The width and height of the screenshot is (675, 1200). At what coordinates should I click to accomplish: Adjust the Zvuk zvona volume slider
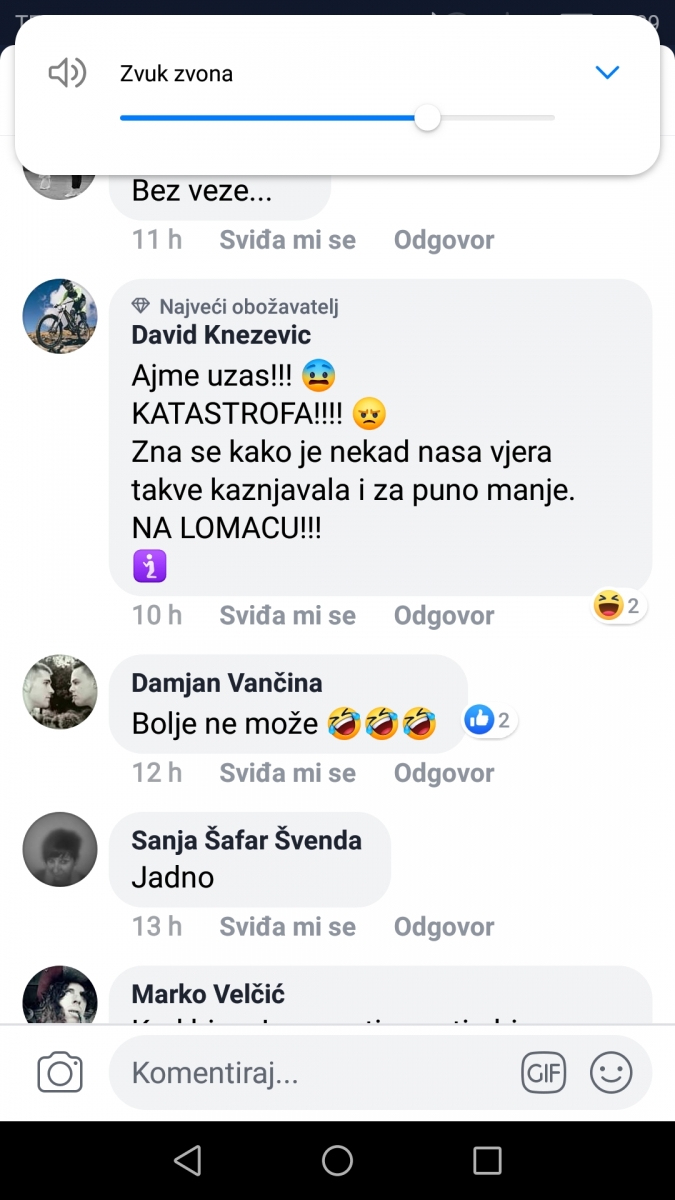[427, 118]
